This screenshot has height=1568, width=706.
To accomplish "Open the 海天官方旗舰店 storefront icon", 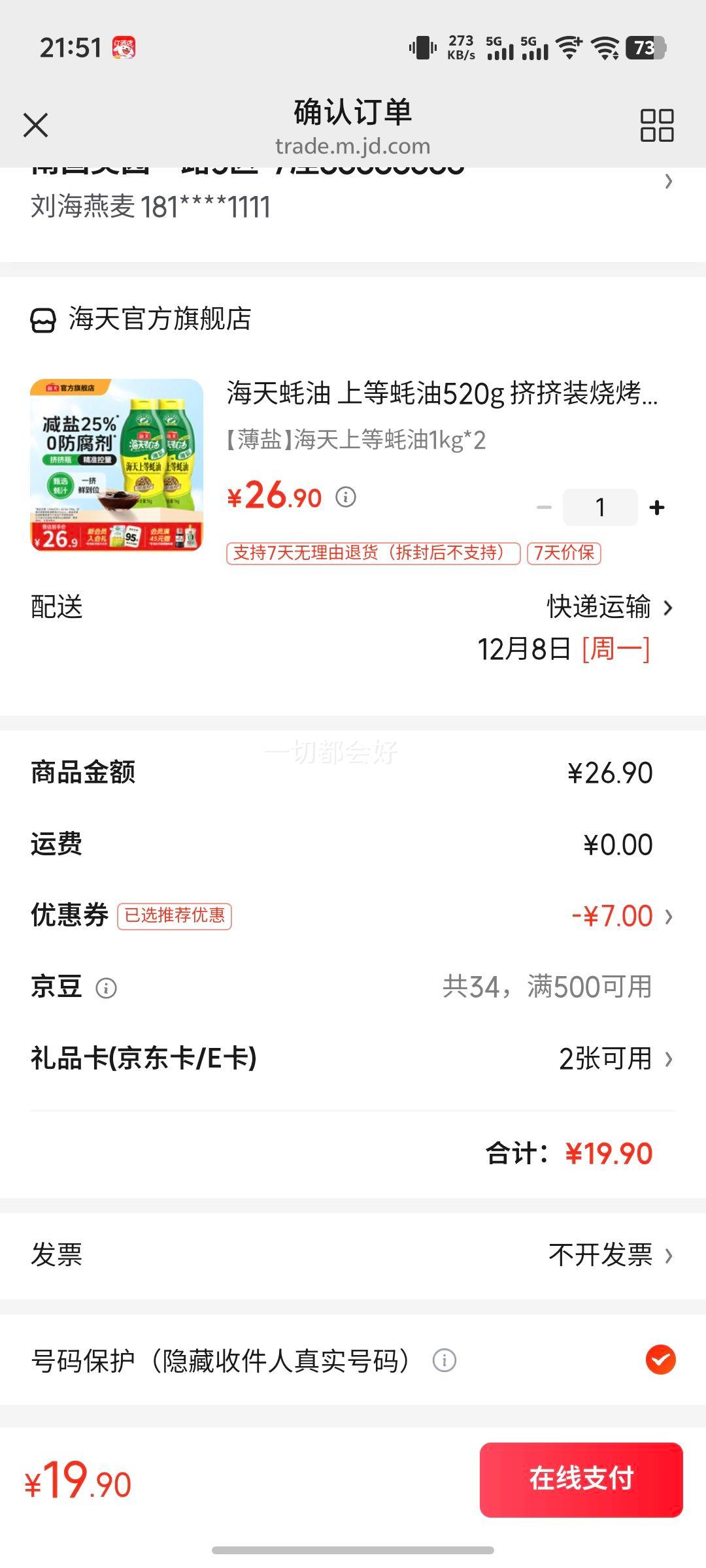I will pos(42,319).
